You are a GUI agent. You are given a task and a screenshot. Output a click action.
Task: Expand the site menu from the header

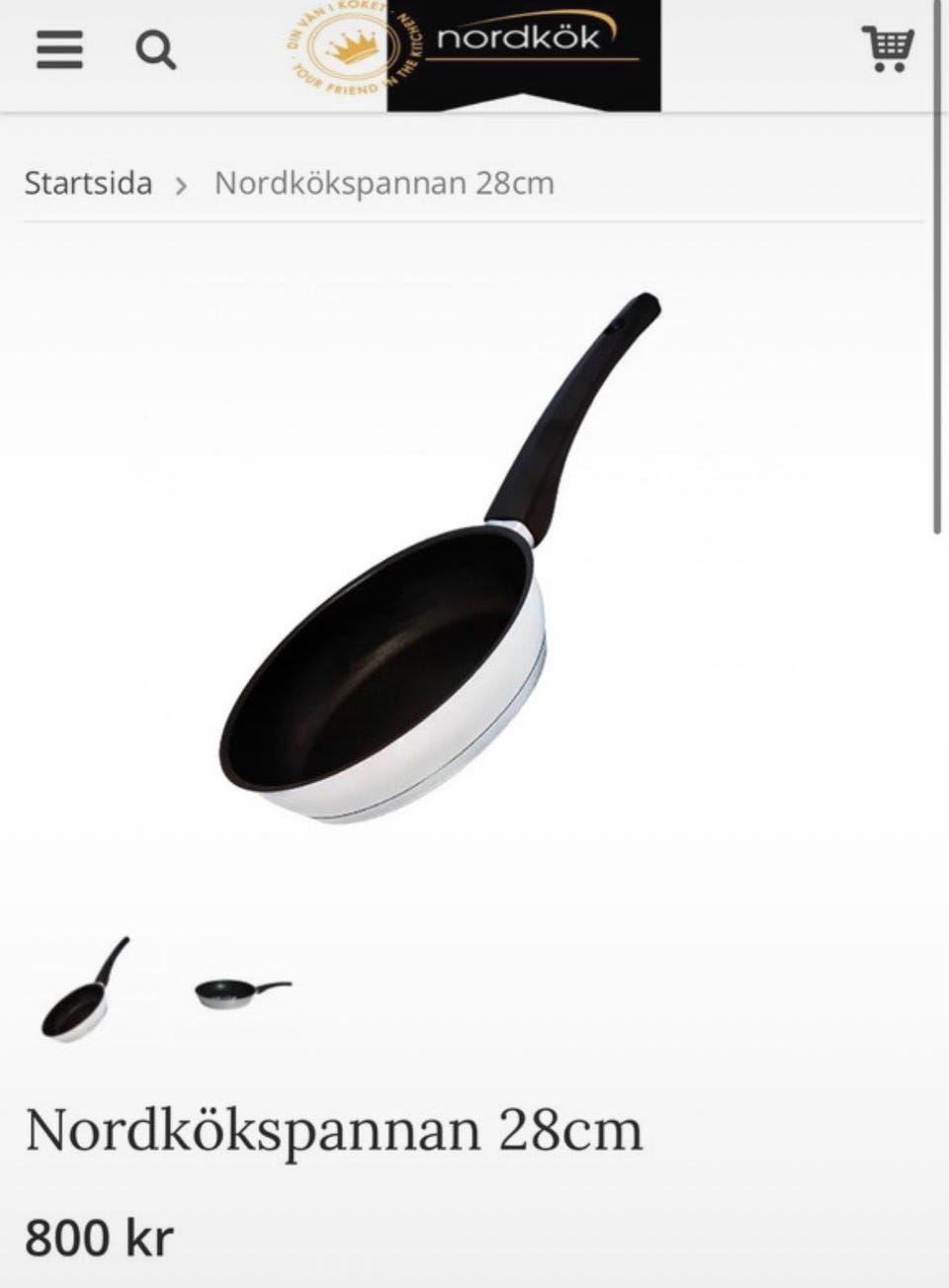59,50
